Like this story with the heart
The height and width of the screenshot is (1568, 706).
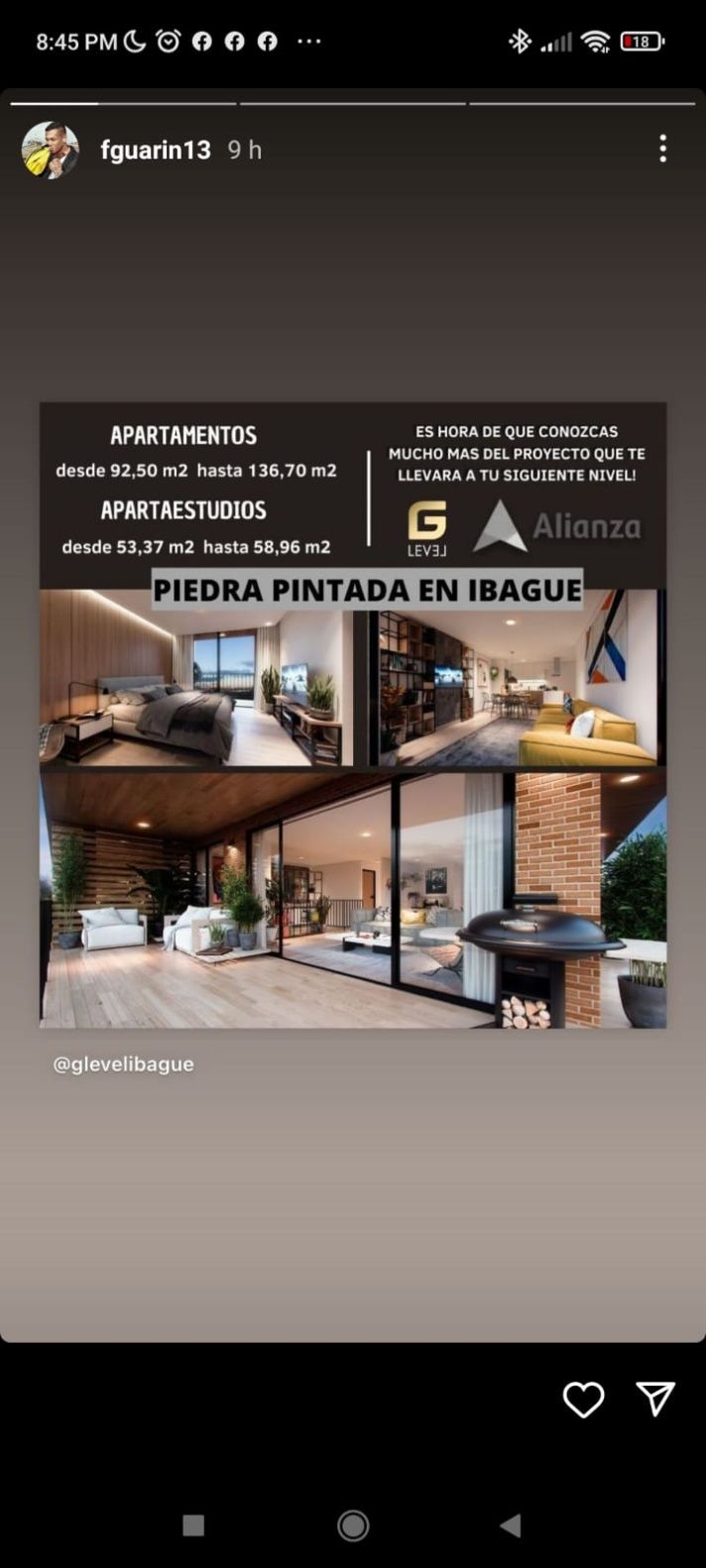[x=583, y=1400]
